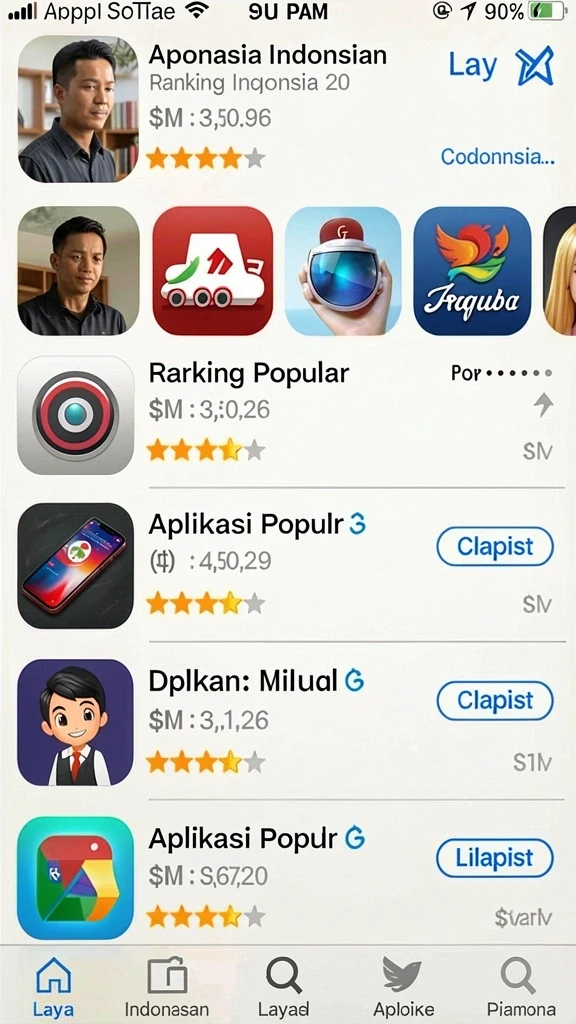Tap the blue star icon beside Lay
The width and height of the screenshot is (576, 1024).
pos(534,66)
